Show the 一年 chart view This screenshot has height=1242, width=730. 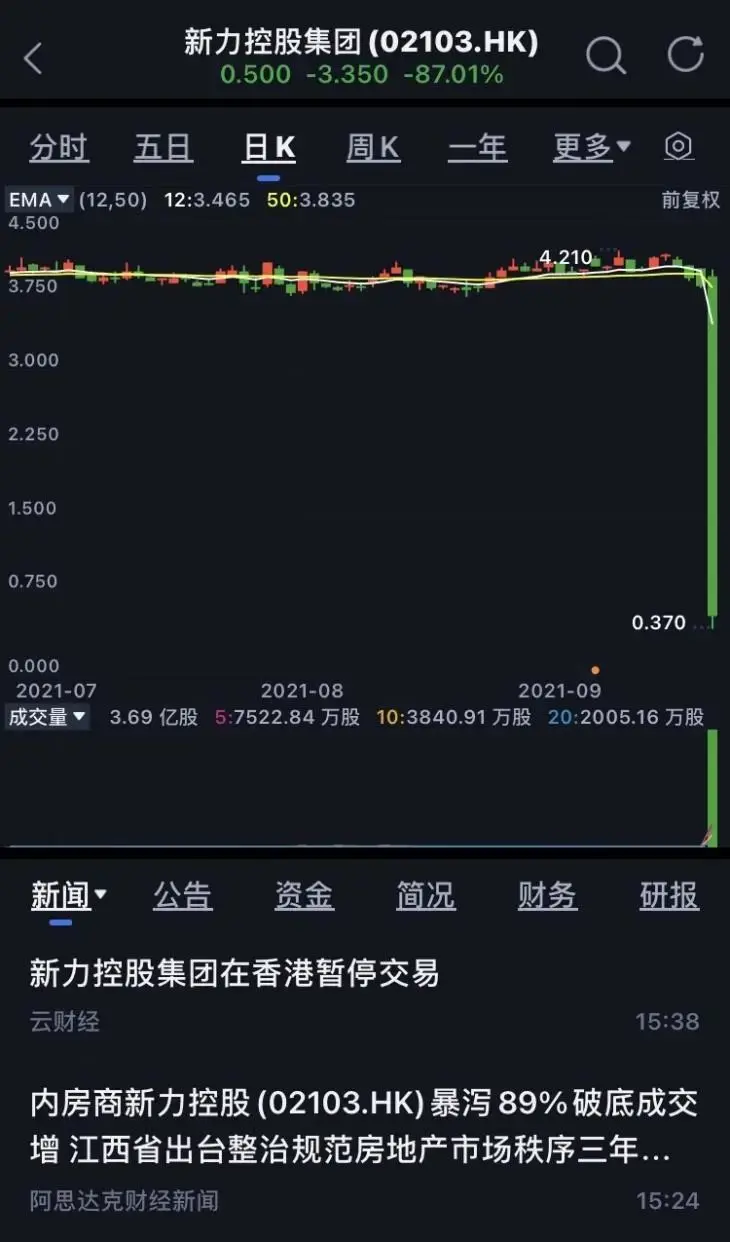tap(477, 148)
